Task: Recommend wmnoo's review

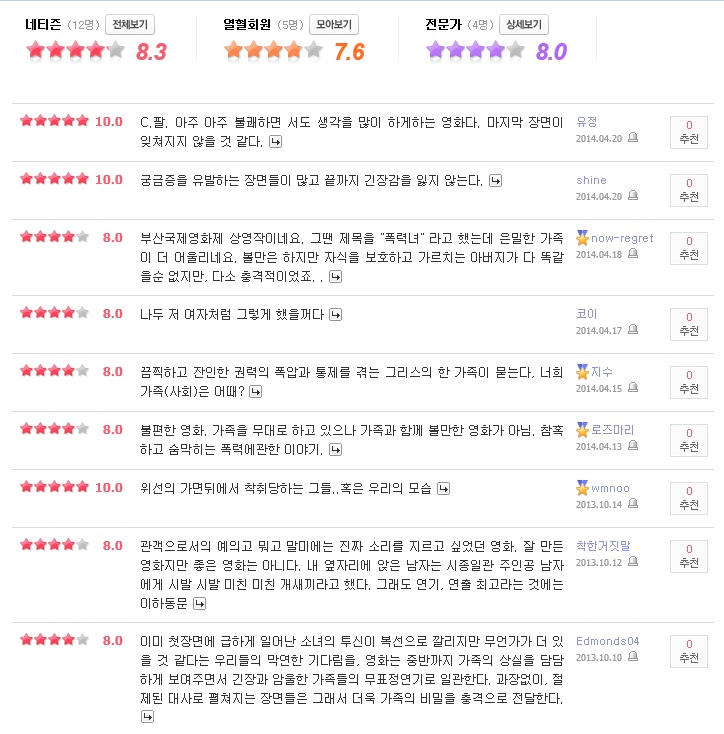Action: point(689,497)
